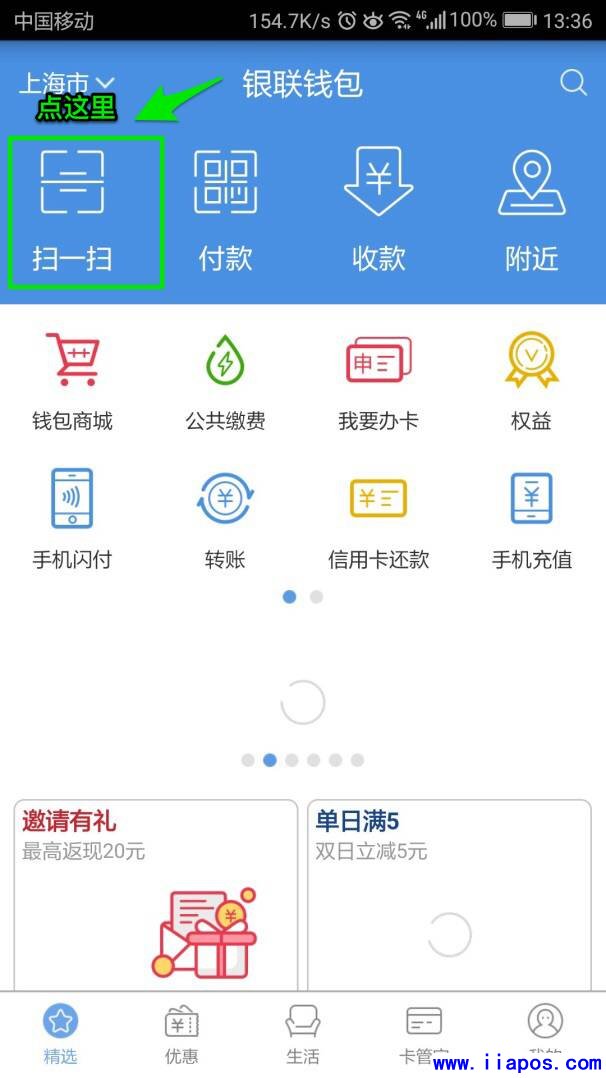
Task: Open 手机充值 phone top-up
Action: [531, 519]
